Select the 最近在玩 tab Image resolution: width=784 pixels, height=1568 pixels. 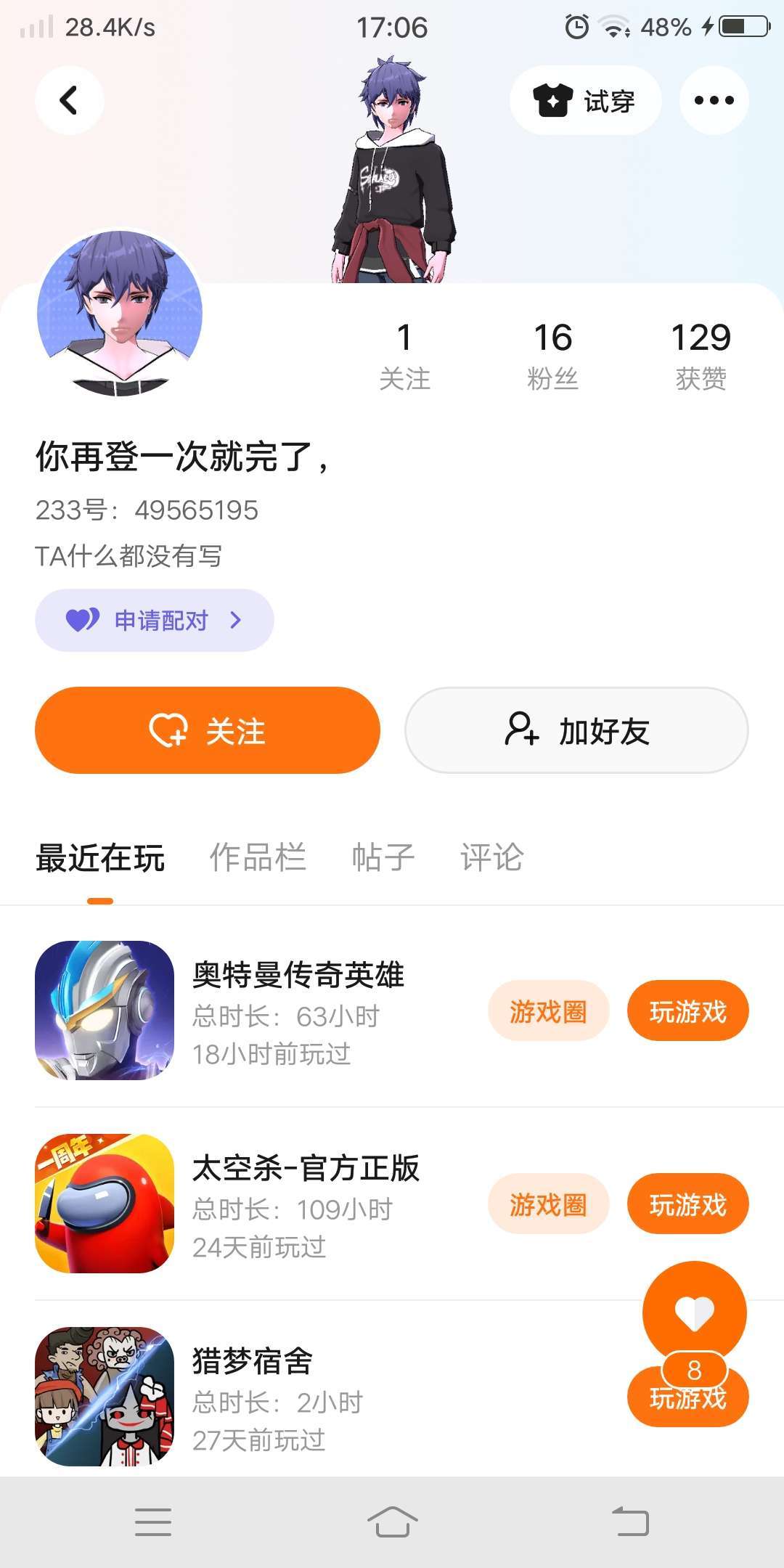tap(100, 857)
